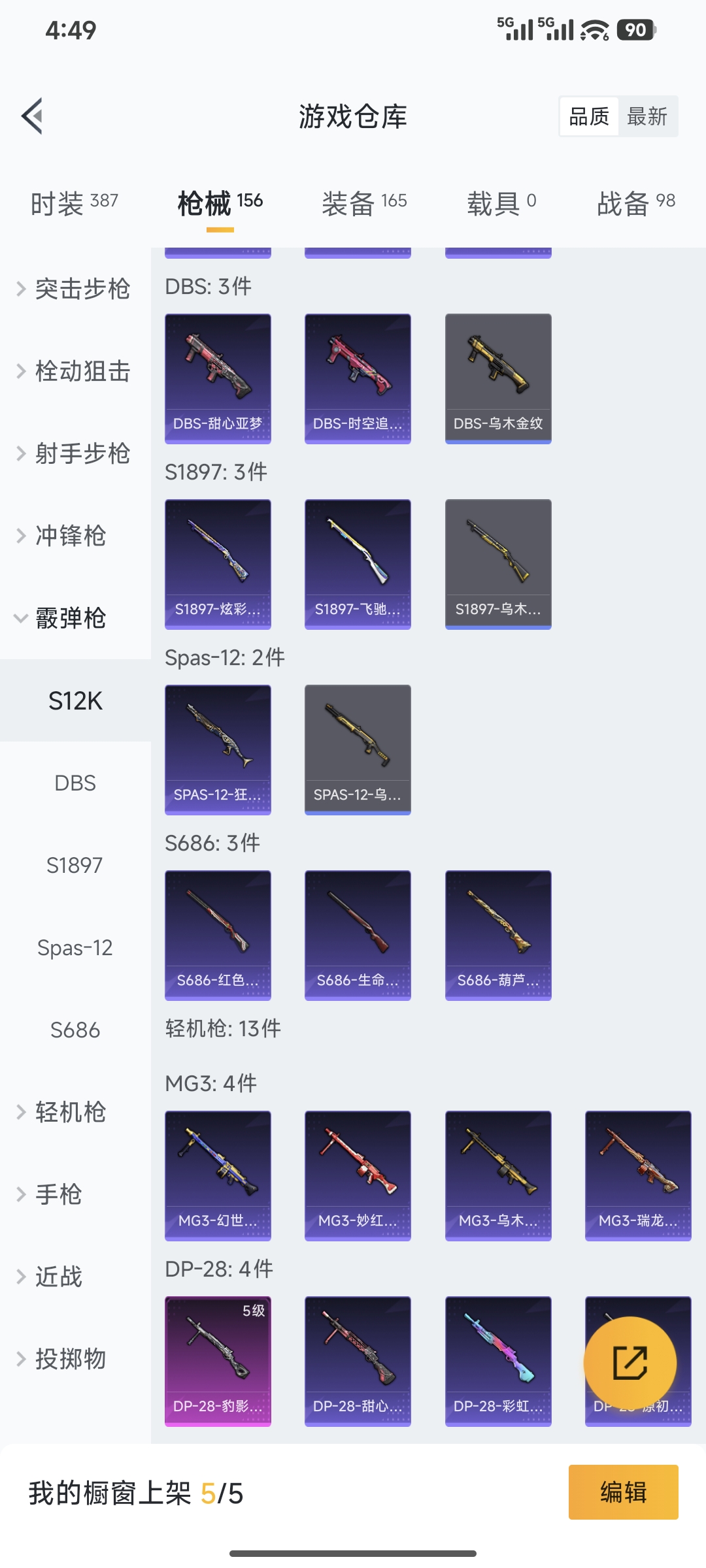706x1568 pixels.
Task: Open the S686-红色 weapon thumbnail
Action: [218, 936]
